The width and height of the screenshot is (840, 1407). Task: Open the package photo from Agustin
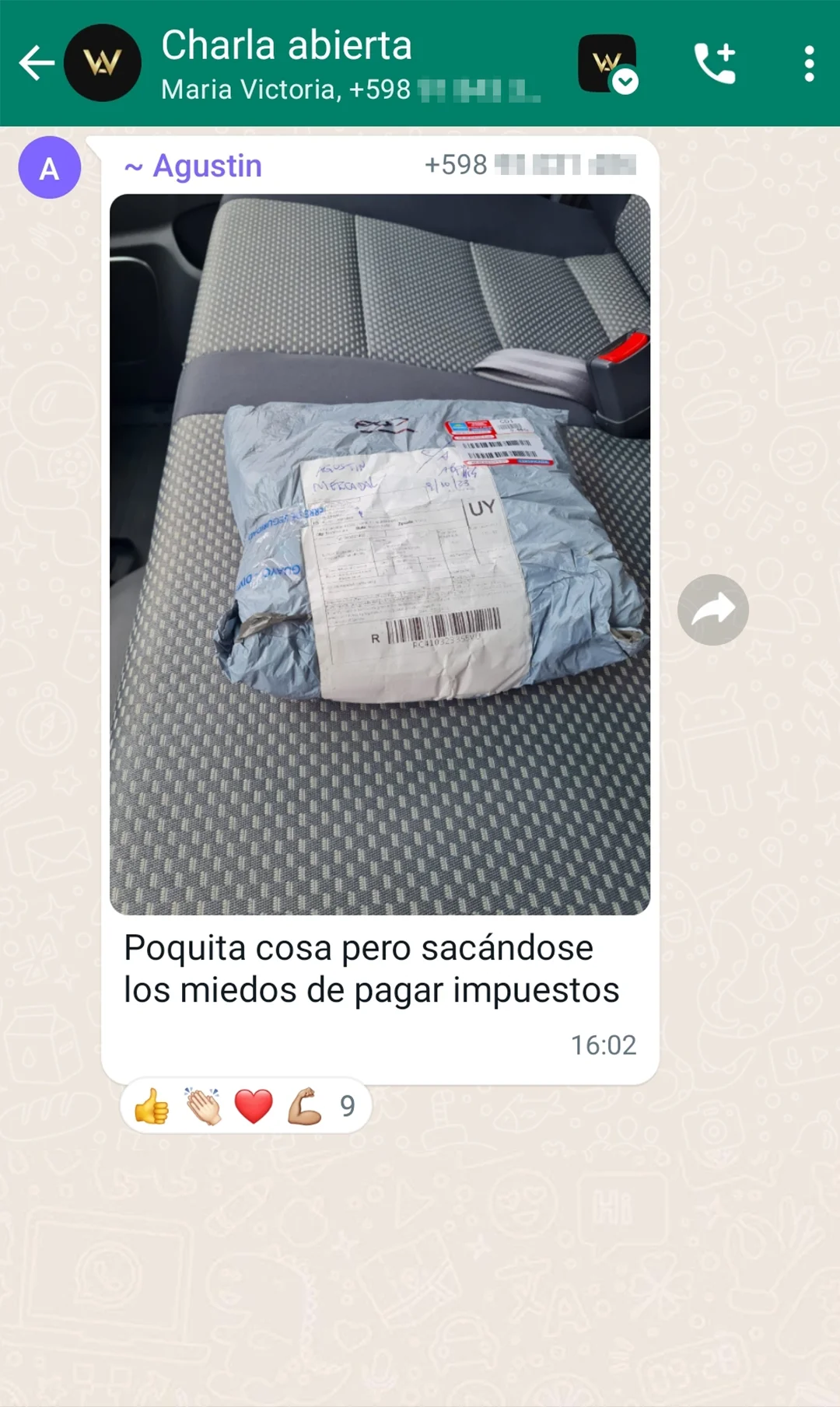tap(380, 554)
